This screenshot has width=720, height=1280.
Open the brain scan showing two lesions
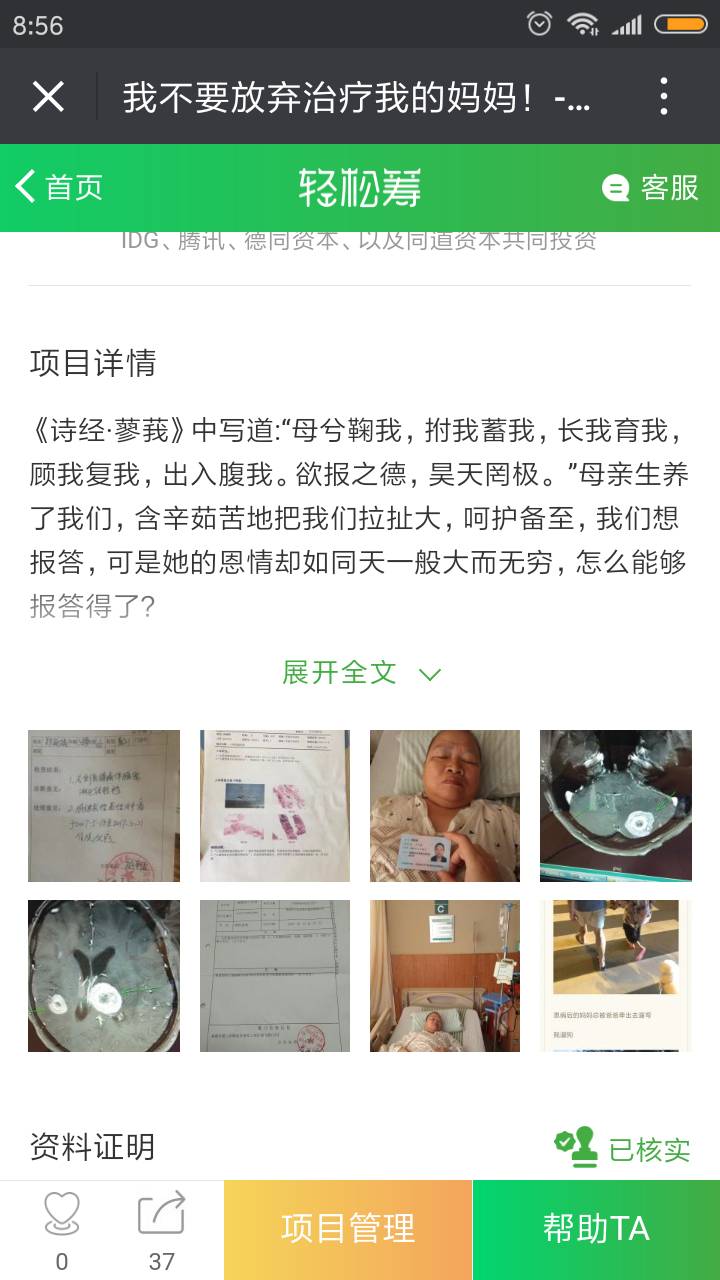[x=104, y=976]
